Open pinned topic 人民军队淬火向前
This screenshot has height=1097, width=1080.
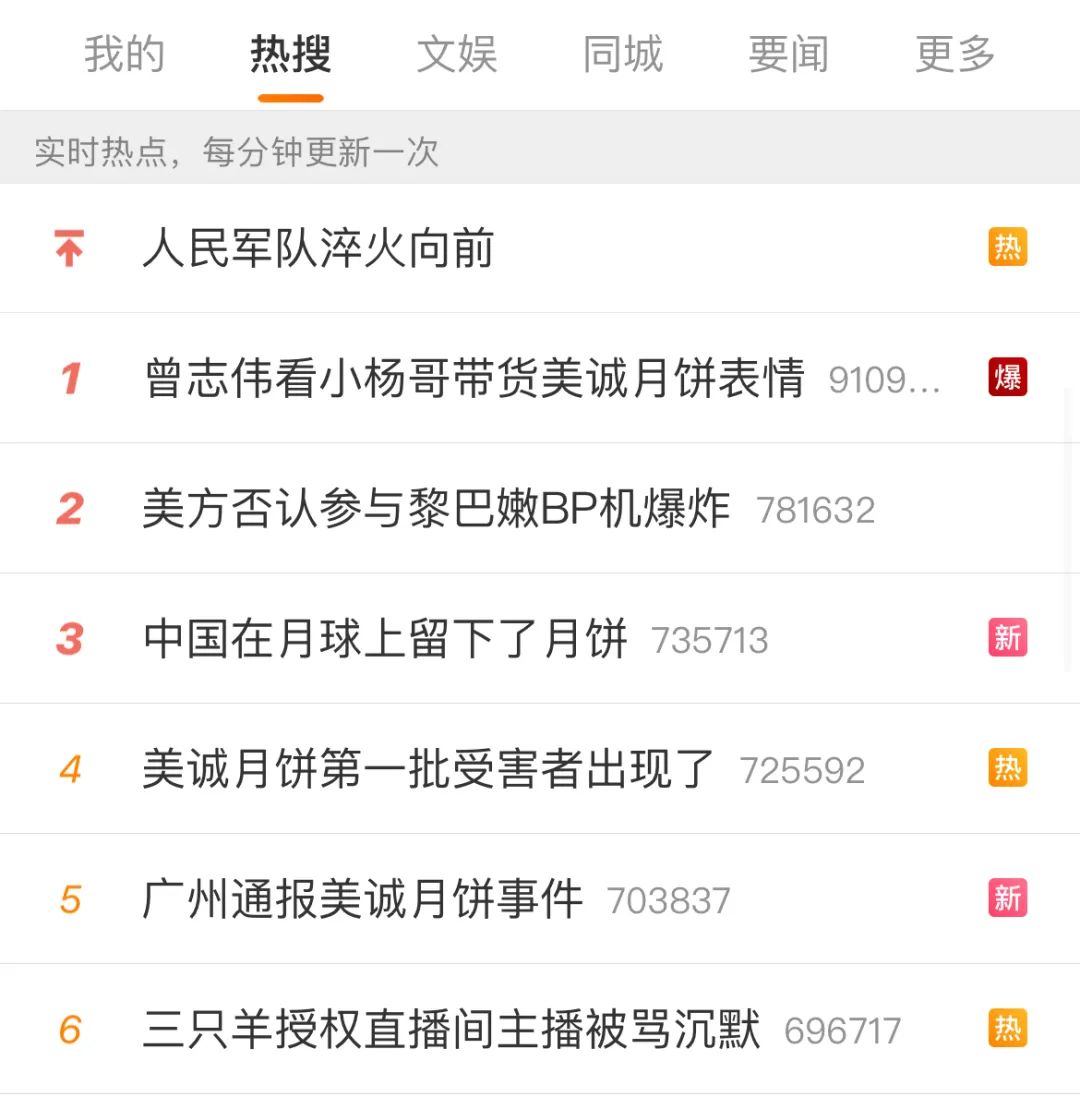coord(318,248)
